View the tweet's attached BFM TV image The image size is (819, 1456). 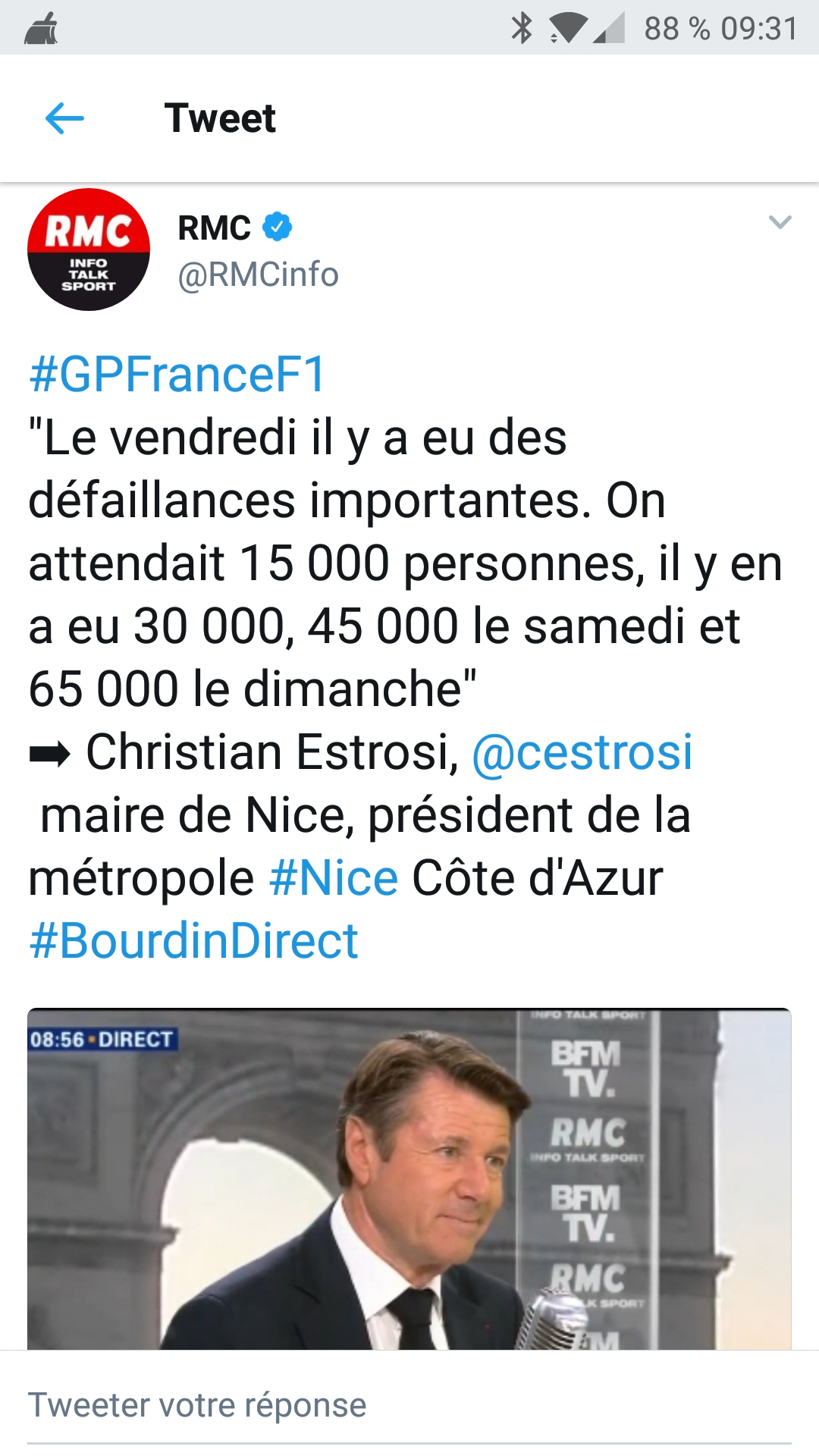tap(409, 1179)
